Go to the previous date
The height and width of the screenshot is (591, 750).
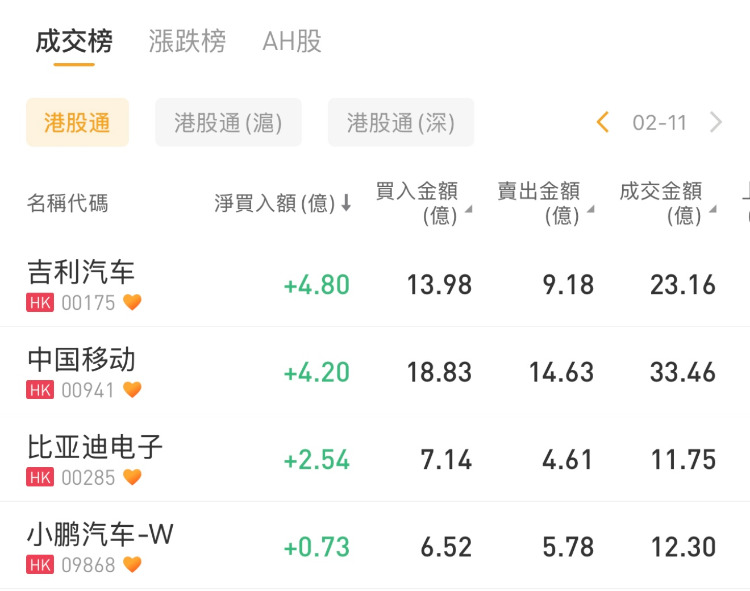click(x=602, y=123)
